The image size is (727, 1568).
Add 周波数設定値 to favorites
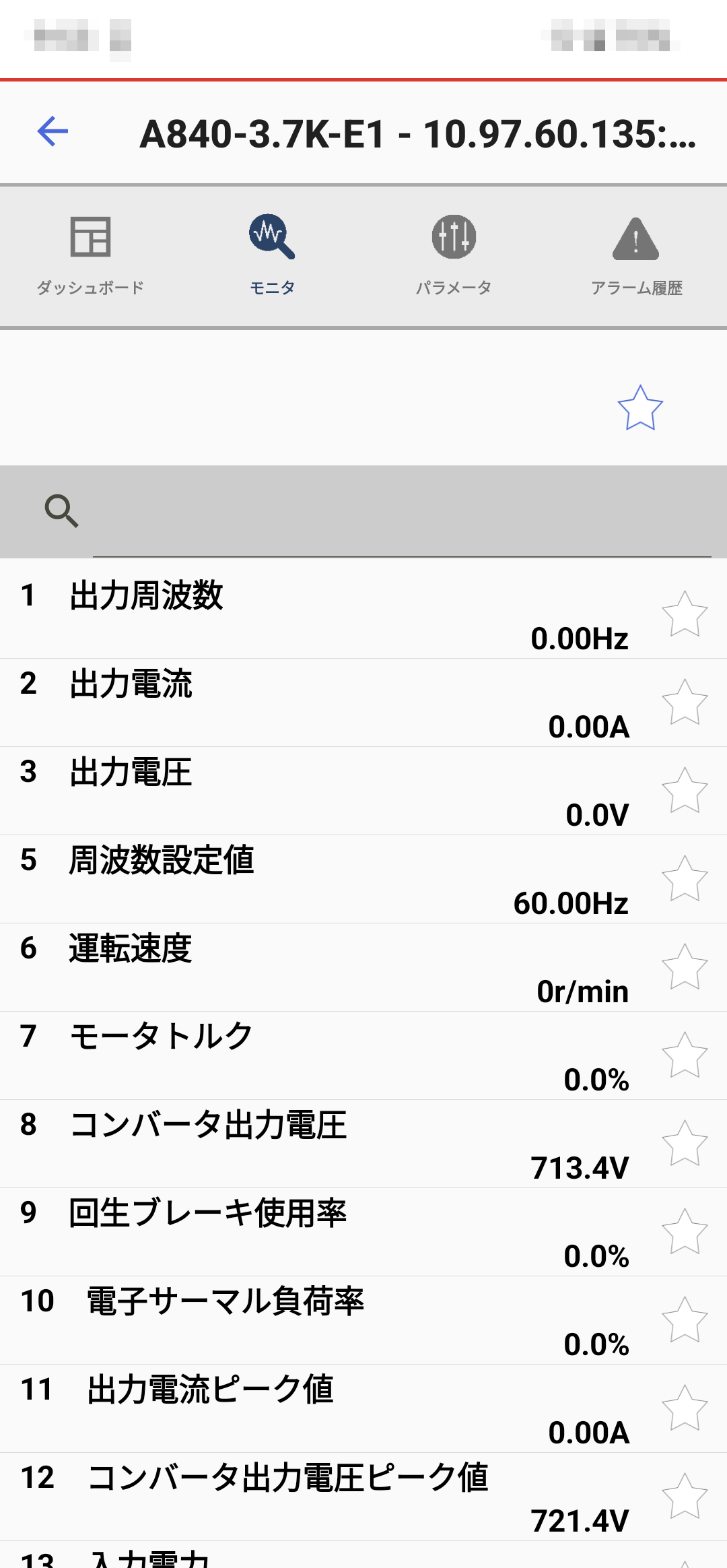click(685, 879)
